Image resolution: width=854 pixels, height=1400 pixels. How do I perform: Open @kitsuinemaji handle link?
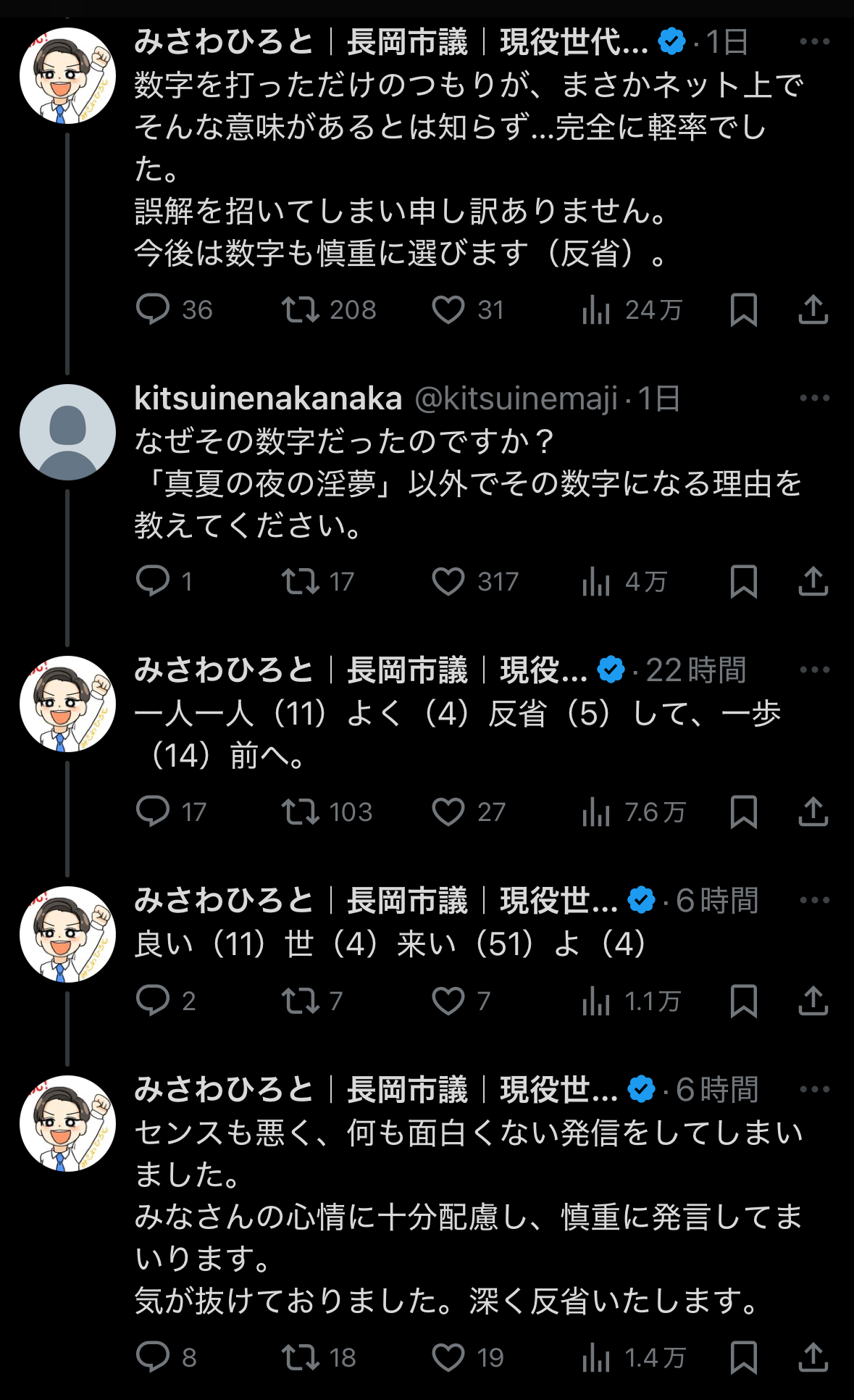click(516, 399)
